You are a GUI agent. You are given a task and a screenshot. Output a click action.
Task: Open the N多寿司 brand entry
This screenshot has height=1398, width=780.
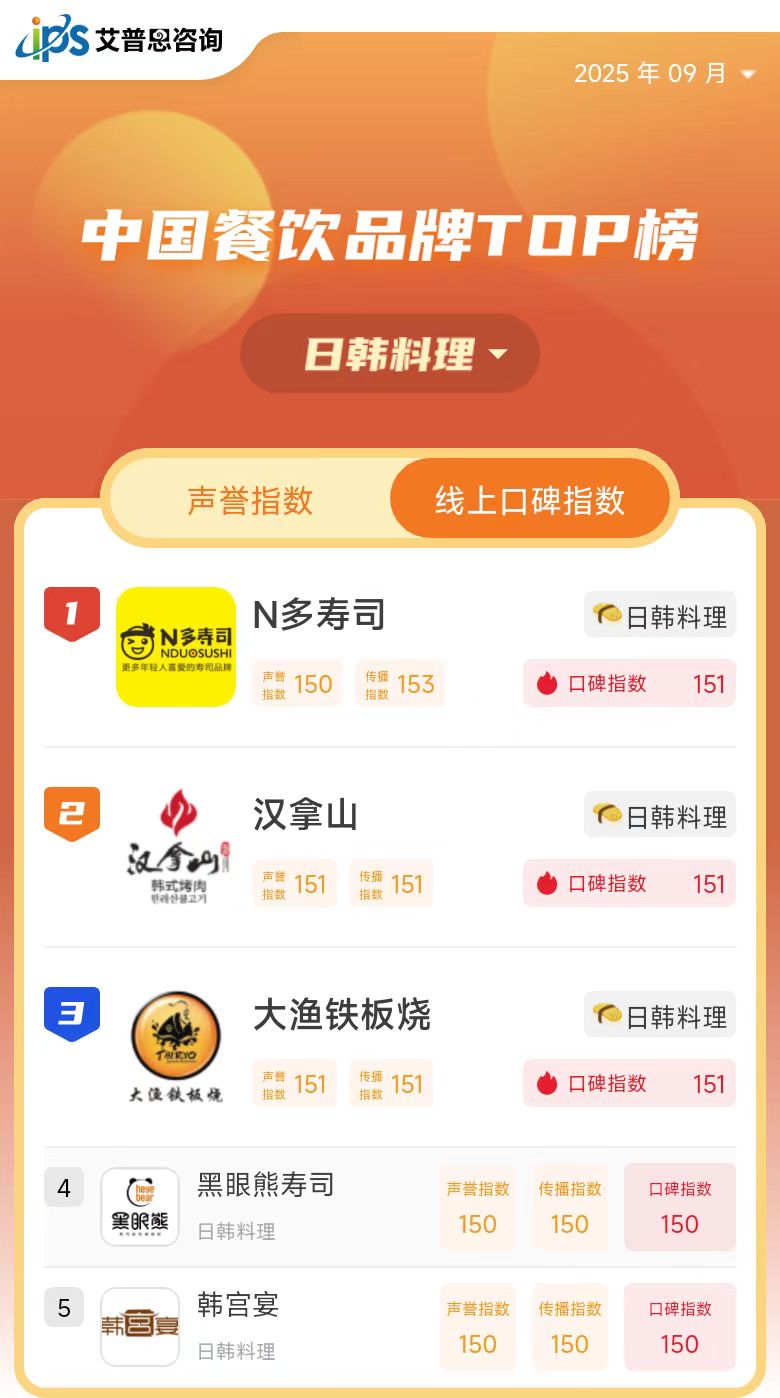[x=319, y=615]
